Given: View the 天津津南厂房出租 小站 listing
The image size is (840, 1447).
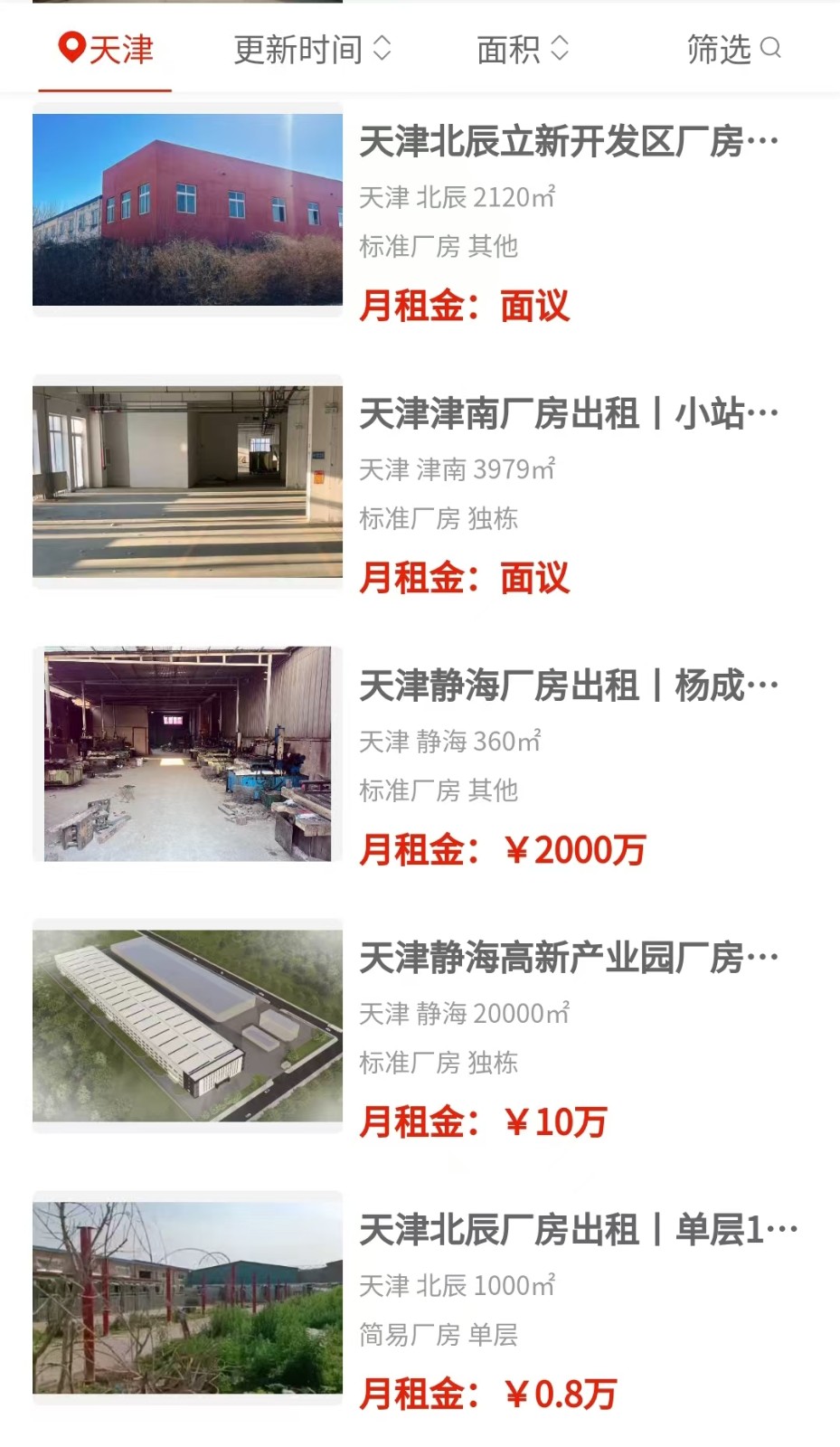Looking at the screenshot, I should tap(568, 414).
